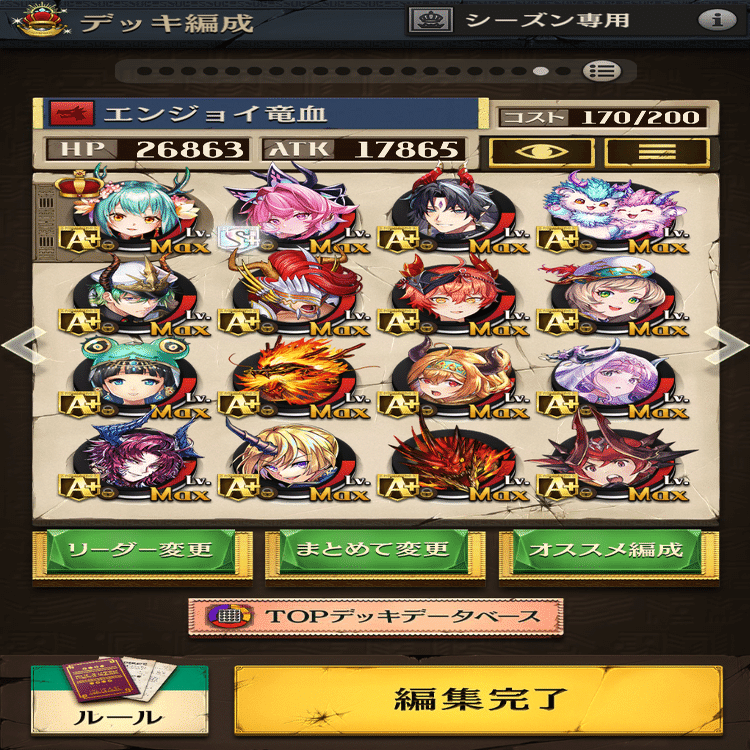The height and width of the screenshot is (750, 750).
Task: Open the three-line deck menu button
Action: (x=657, y=152)
